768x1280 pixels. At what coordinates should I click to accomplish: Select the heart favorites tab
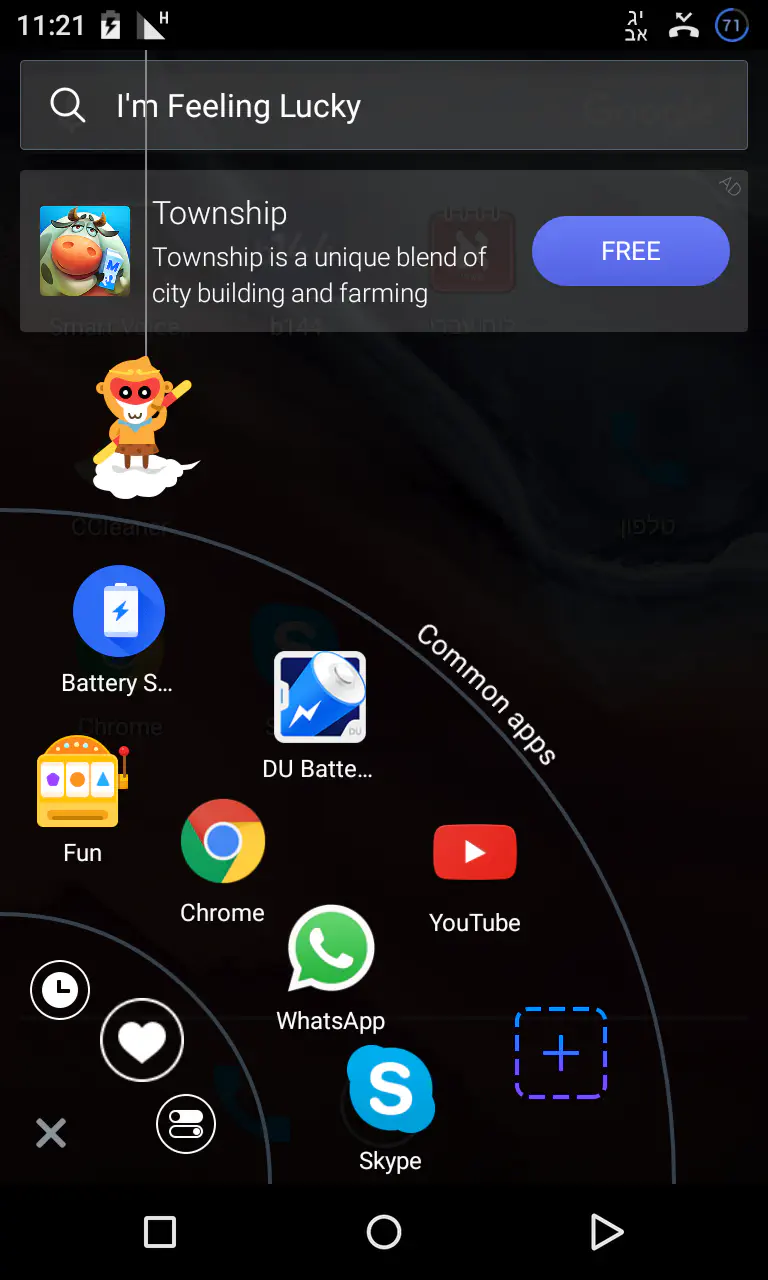coord(142,1041)
